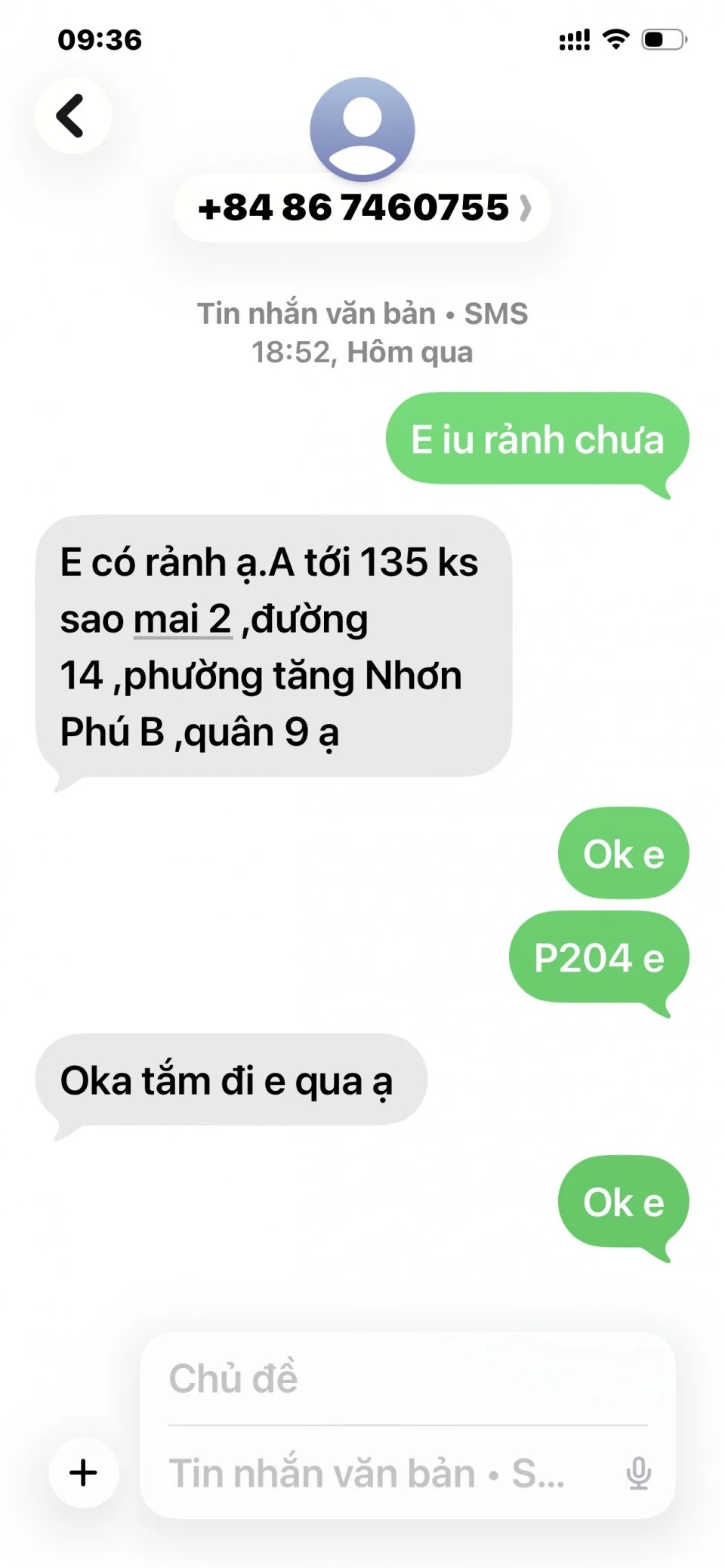This screenshot has width=725, height=1568.
Task: Tap the contact avatar at top
Action: pos(362,128)
